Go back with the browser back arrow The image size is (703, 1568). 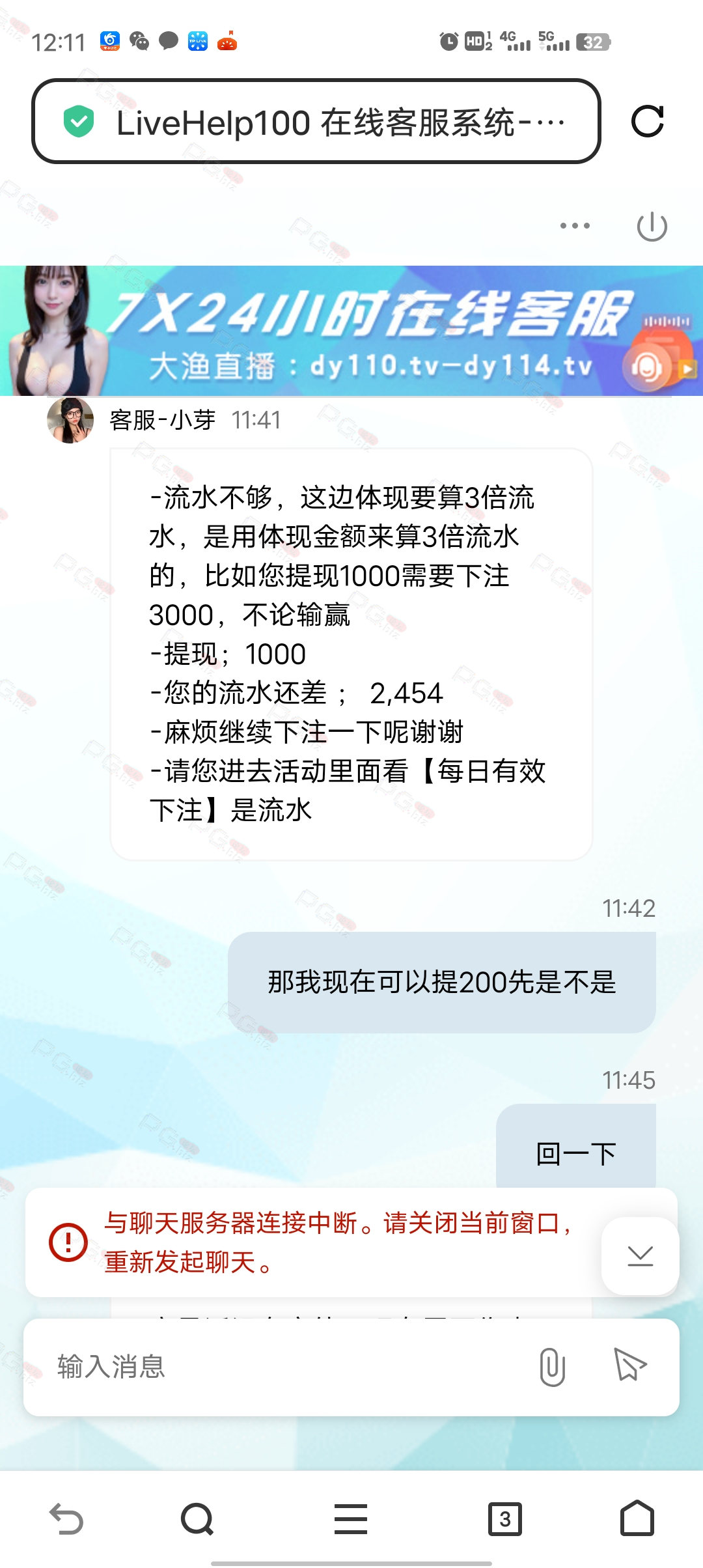click(x=66, y=1519)
